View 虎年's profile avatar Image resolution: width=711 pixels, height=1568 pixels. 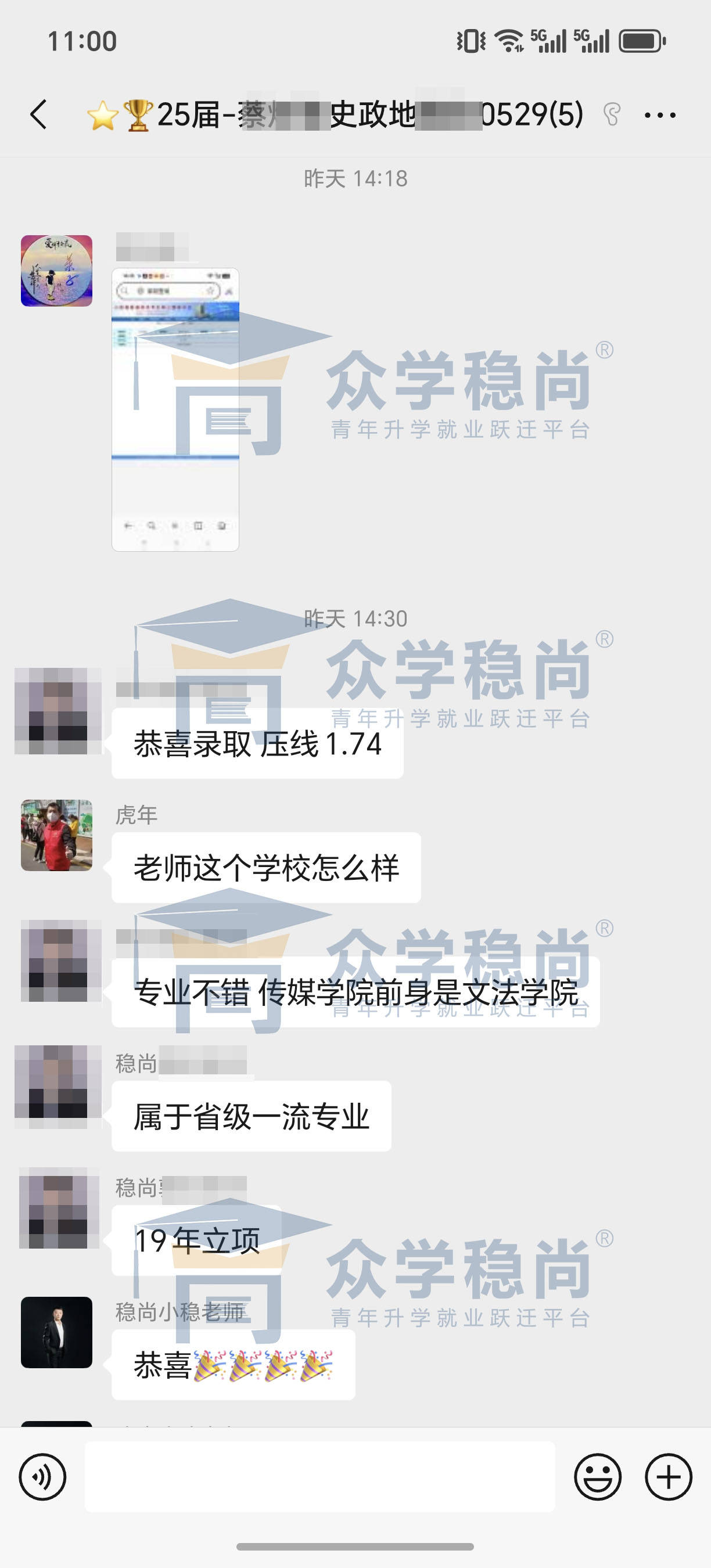56,835
